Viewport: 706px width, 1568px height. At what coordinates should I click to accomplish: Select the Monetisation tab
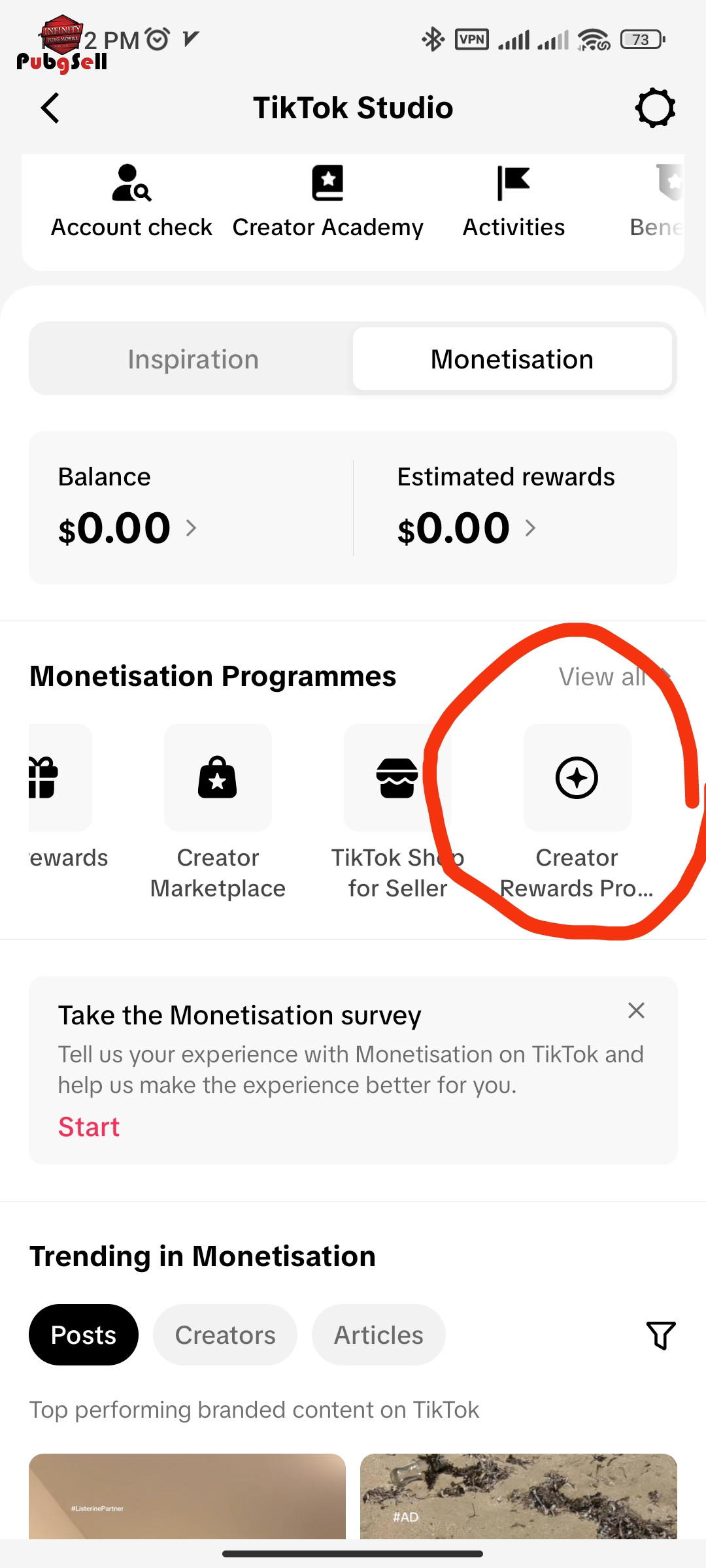[x=513, y=359]
